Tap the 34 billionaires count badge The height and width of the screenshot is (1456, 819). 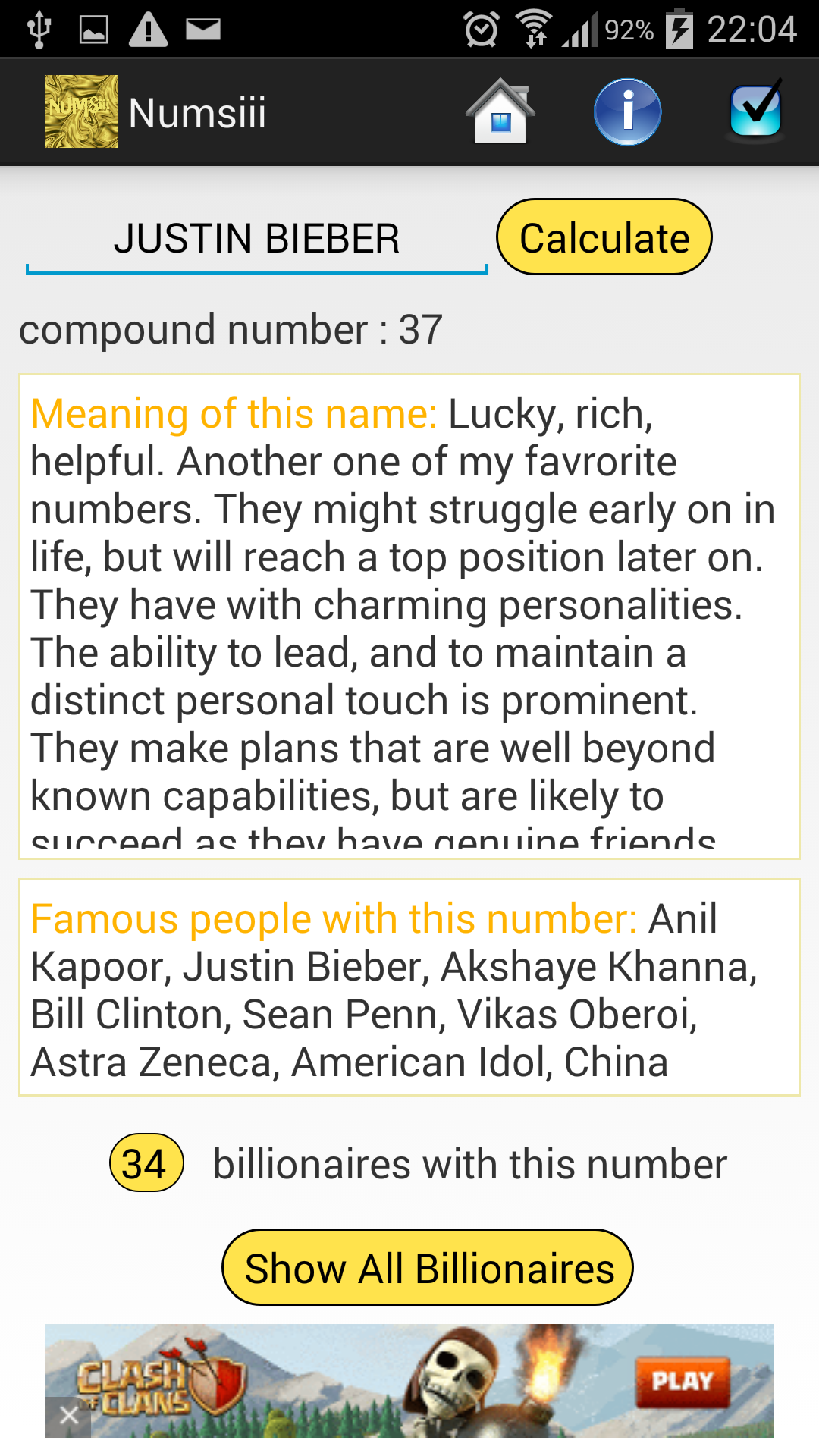[146, 1163]
